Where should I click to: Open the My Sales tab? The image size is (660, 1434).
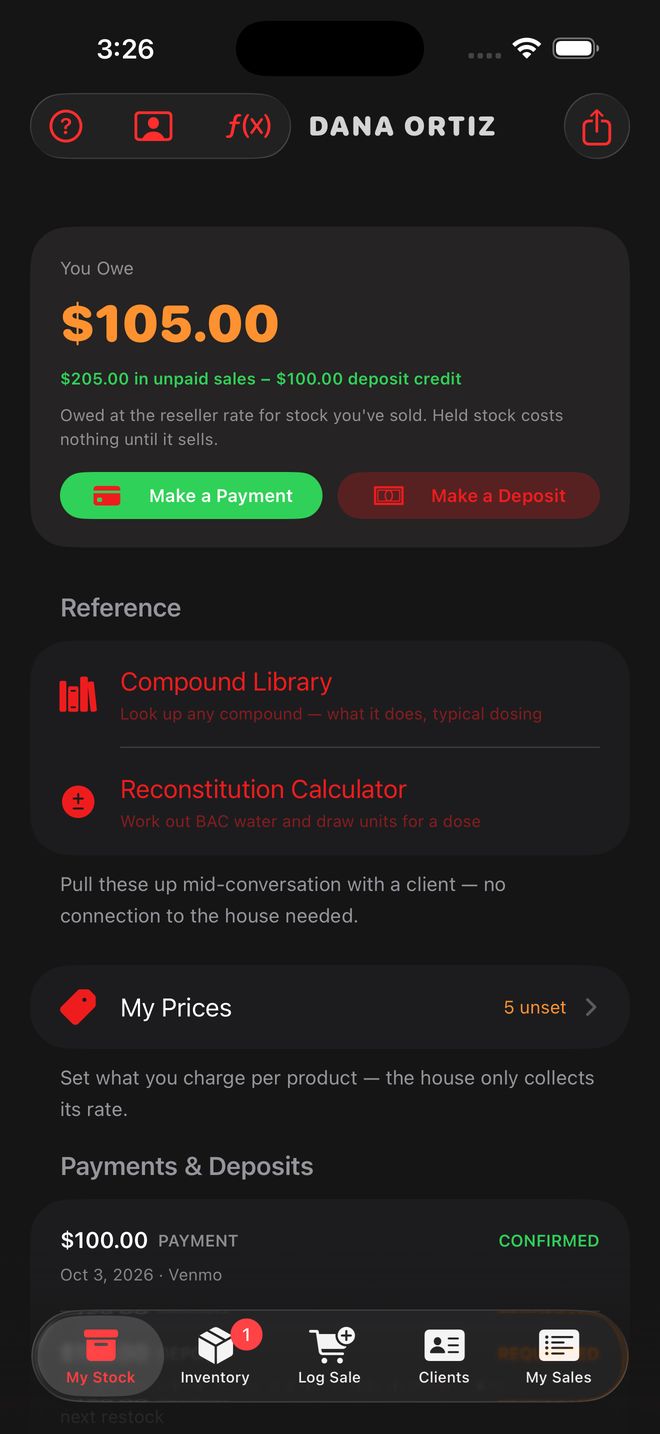(558, 1356)
